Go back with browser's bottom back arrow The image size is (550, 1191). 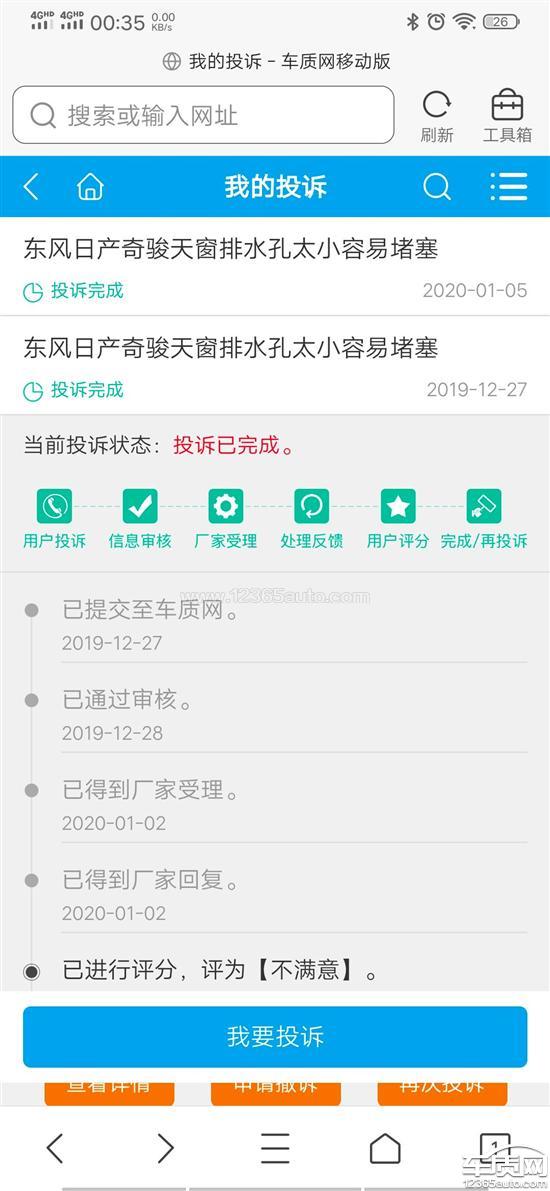click(55, 1148)
